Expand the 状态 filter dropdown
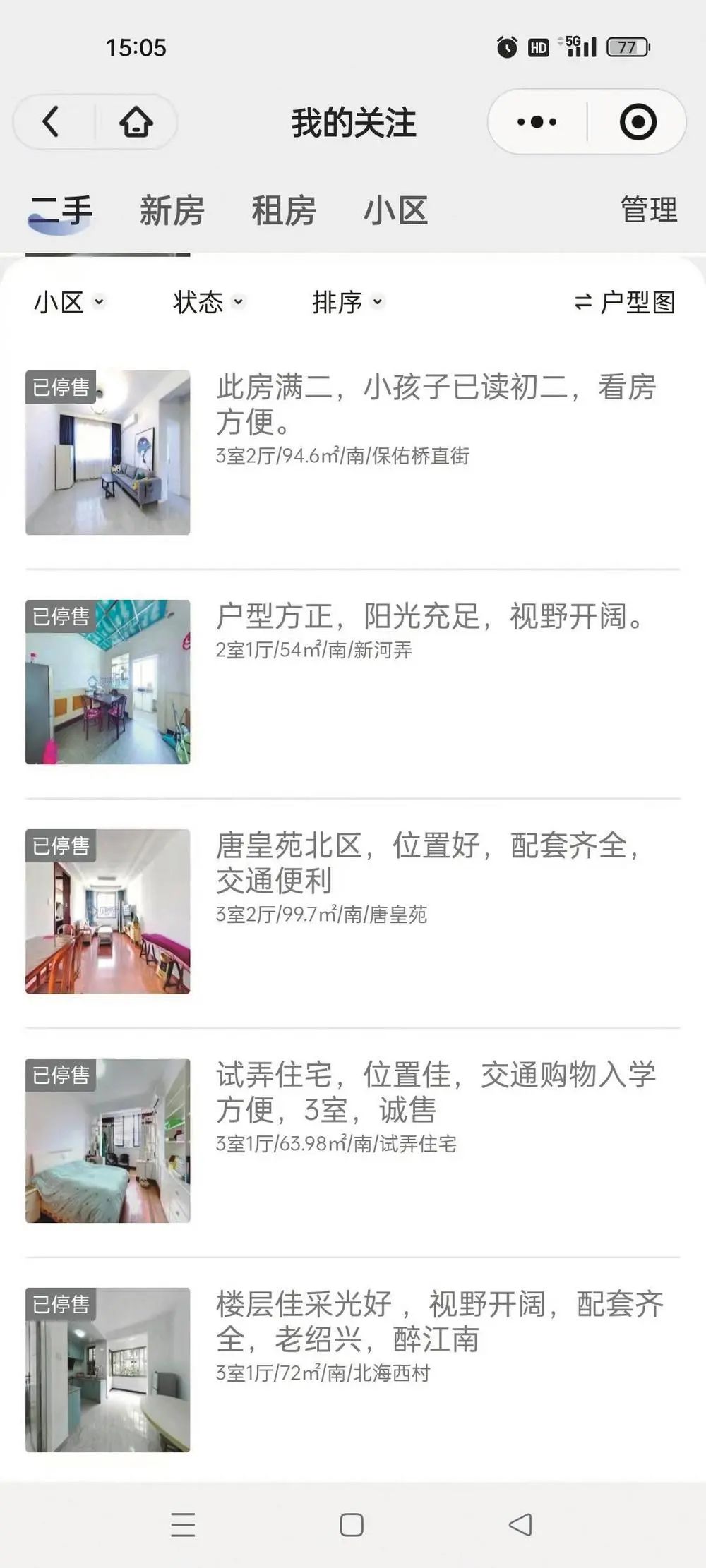Screen dimensions: 706x1568 coord(208,302)
